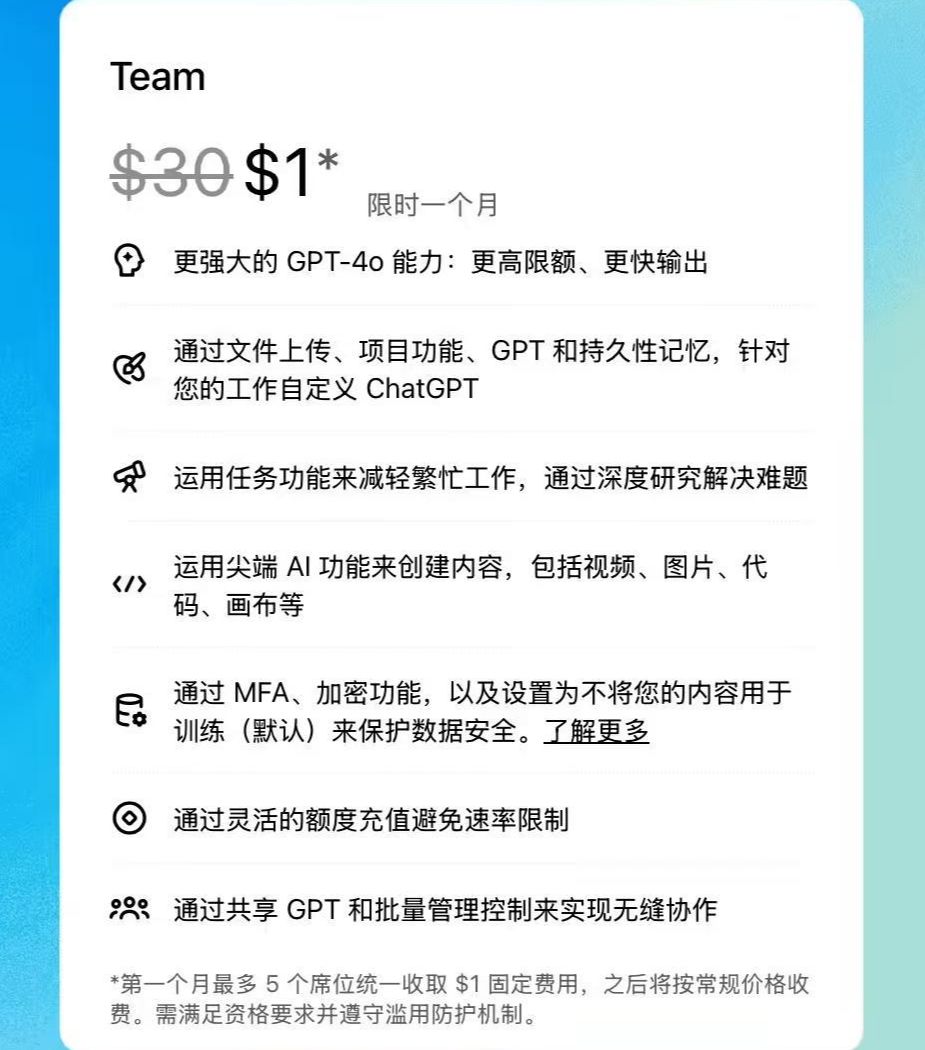
Task: Click the database security icon beside MFA
Action: 128,712
